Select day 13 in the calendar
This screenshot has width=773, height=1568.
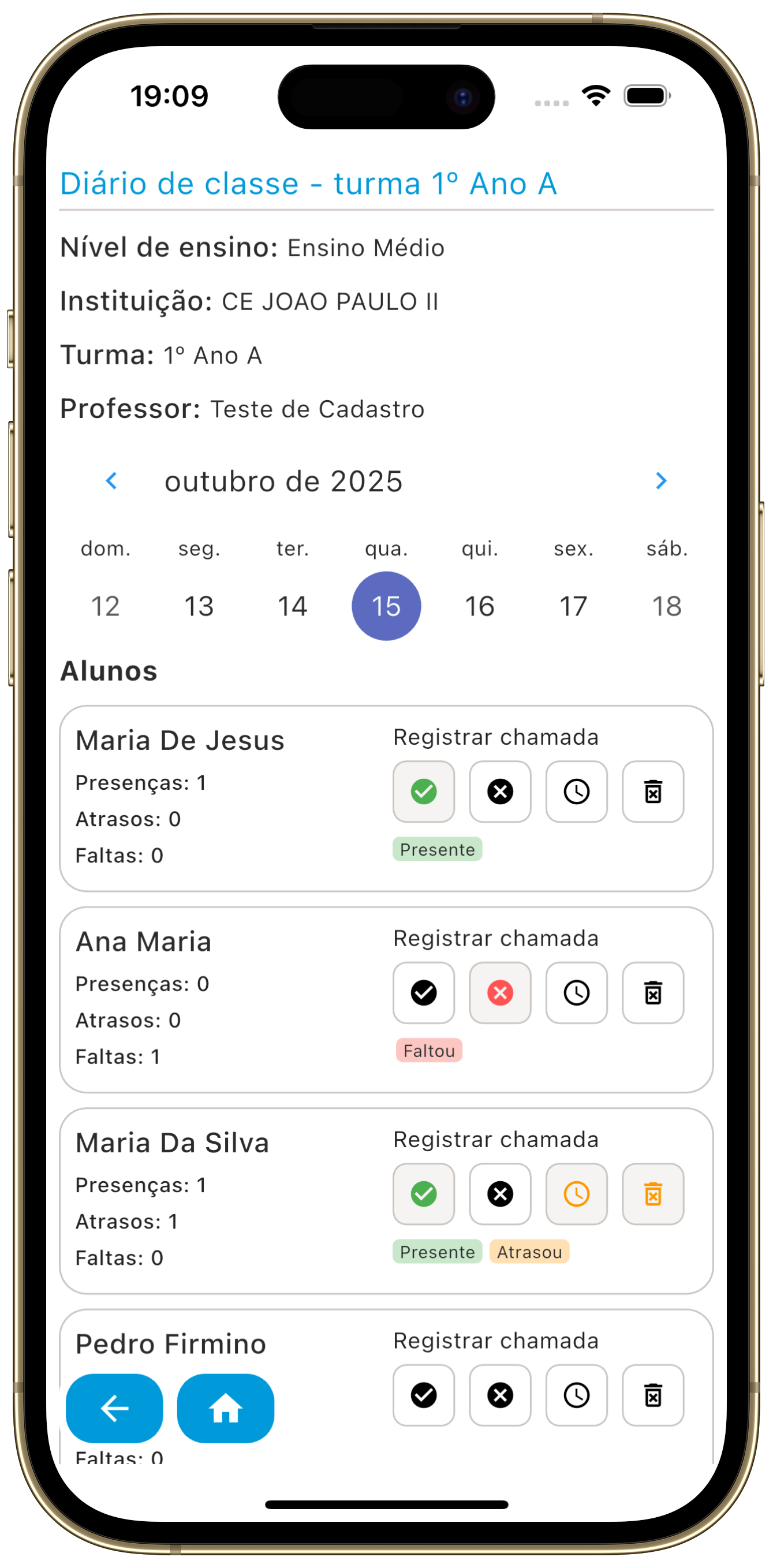pyautogui.click(x=199, y=606)
